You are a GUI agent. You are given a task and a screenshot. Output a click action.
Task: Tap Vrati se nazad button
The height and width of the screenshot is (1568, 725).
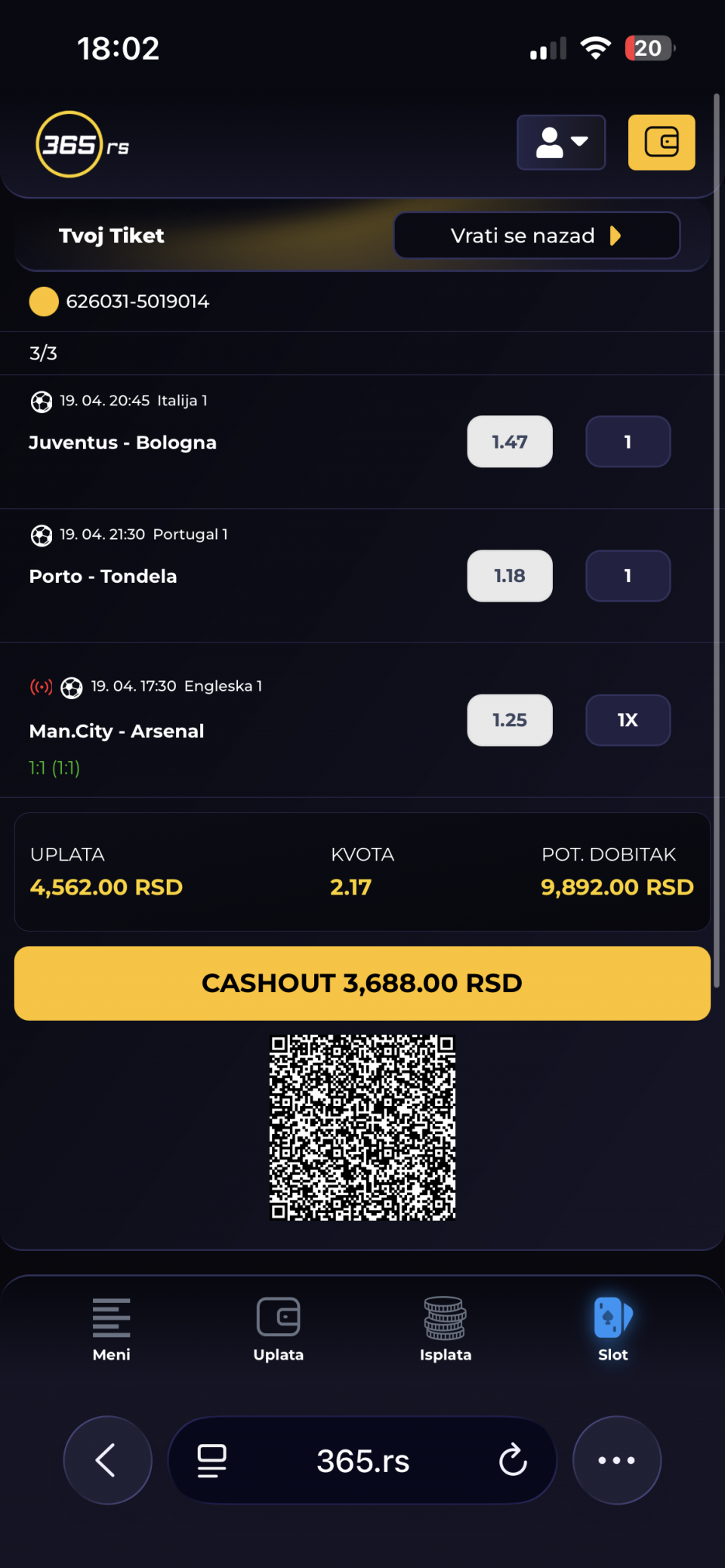[x=536, y=236]
